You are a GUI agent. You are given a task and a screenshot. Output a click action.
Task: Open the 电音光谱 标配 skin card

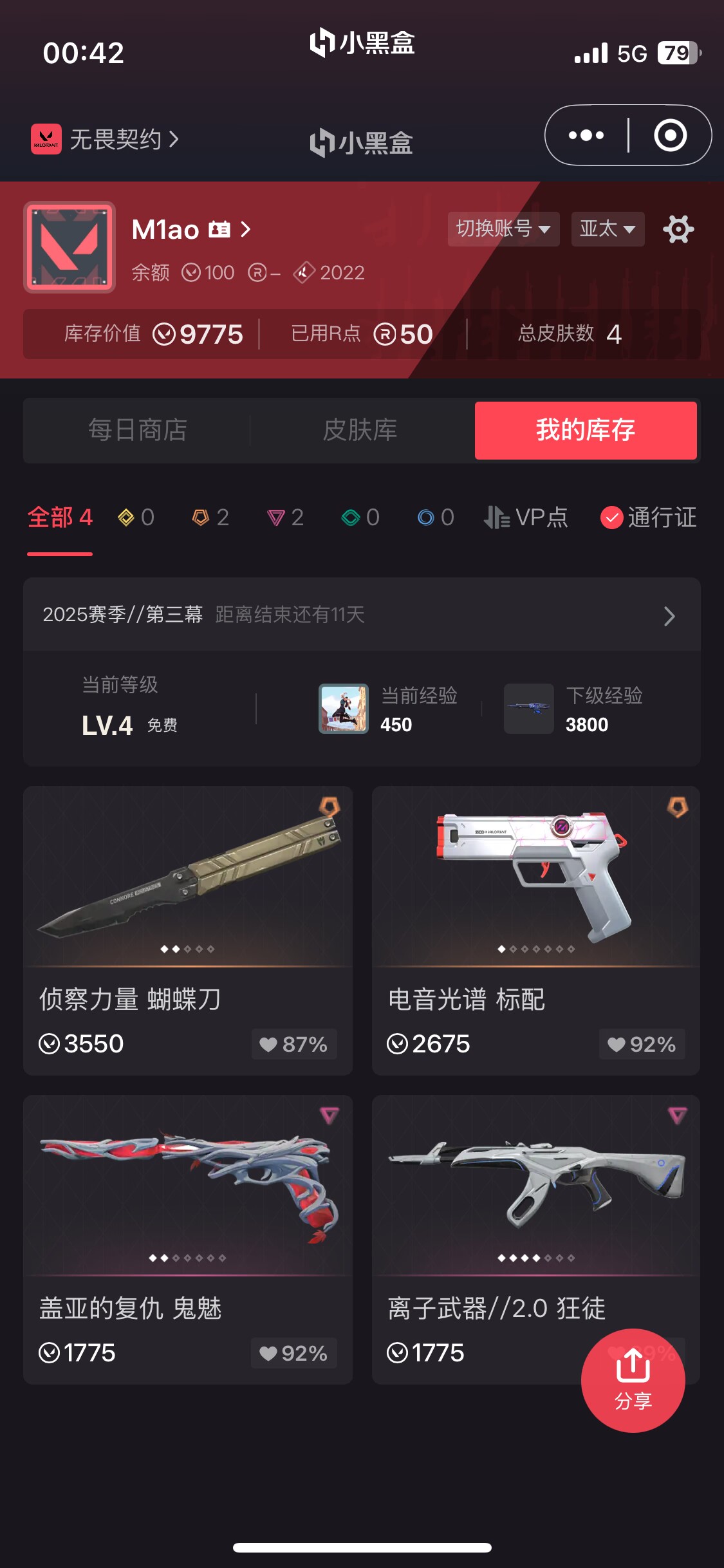pyautogui.click(x=536, y=930)
